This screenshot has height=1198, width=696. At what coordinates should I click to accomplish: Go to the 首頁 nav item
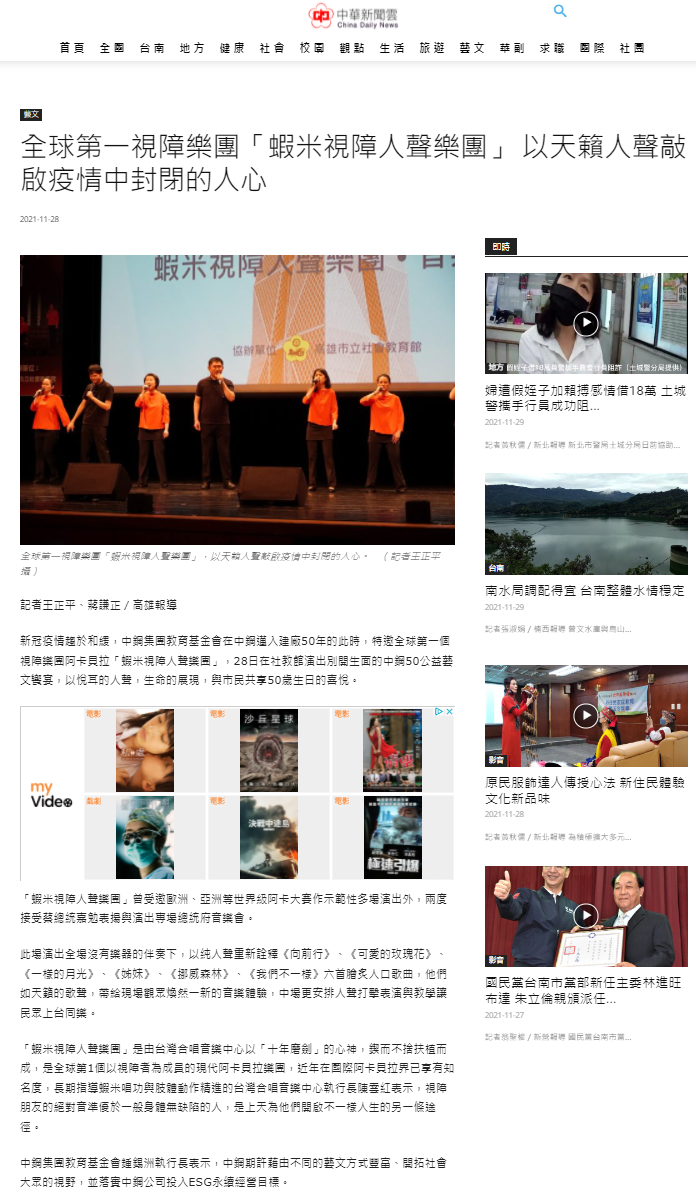click(73, 48)
